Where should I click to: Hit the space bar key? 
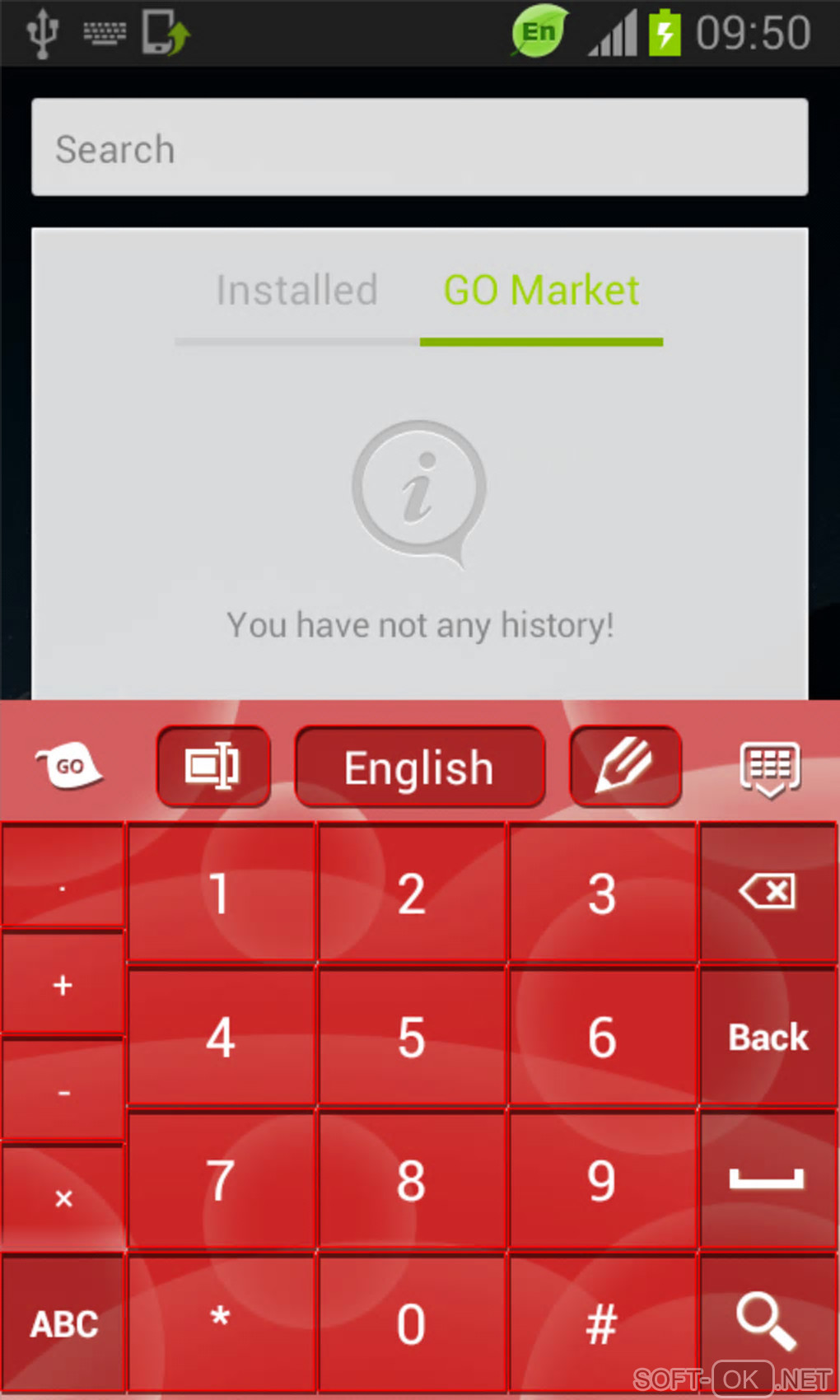point(768,1179)
